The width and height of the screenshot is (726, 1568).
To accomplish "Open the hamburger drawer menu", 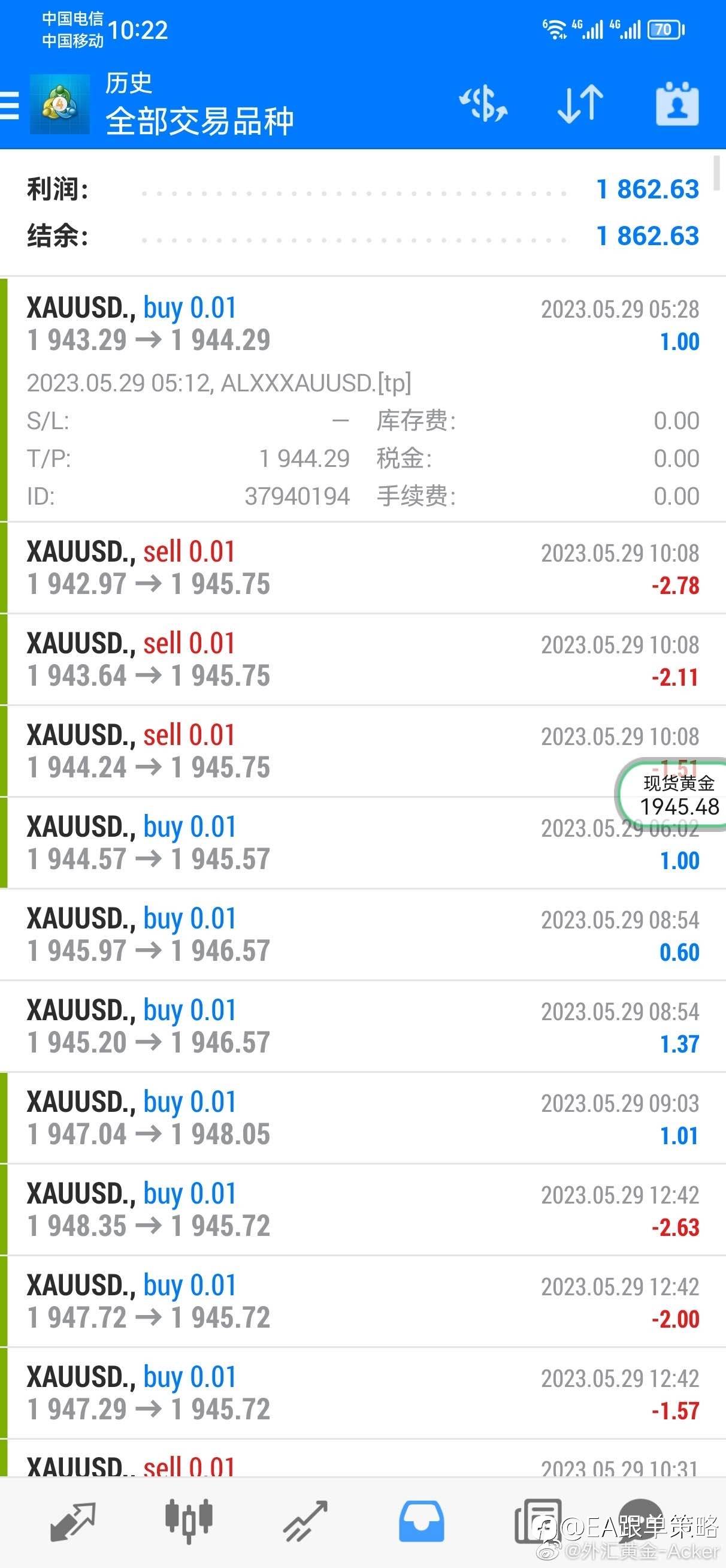I will pyautogui.click(x=9, y=105).
